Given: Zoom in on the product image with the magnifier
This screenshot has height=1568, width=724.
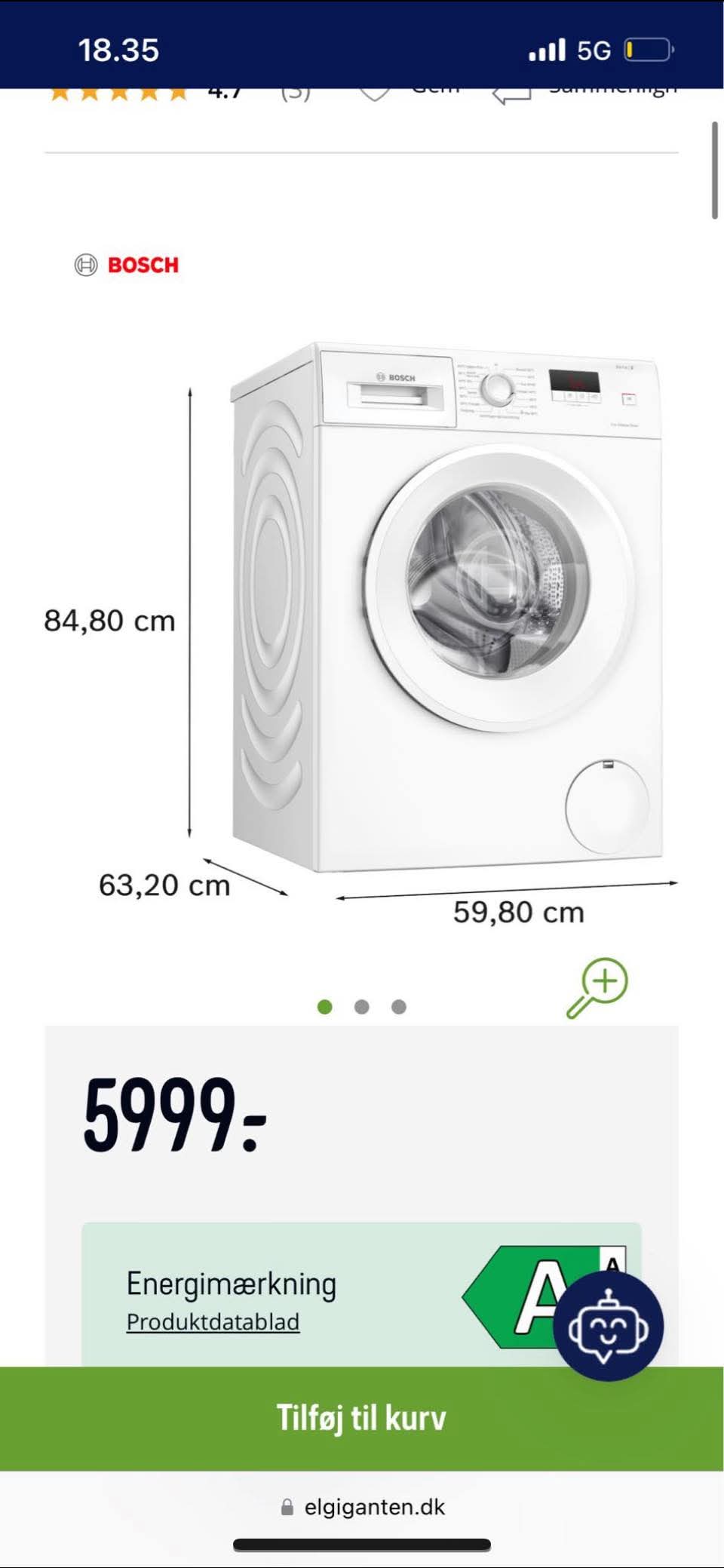Looking at the screenshot, I should coord(598,987).
